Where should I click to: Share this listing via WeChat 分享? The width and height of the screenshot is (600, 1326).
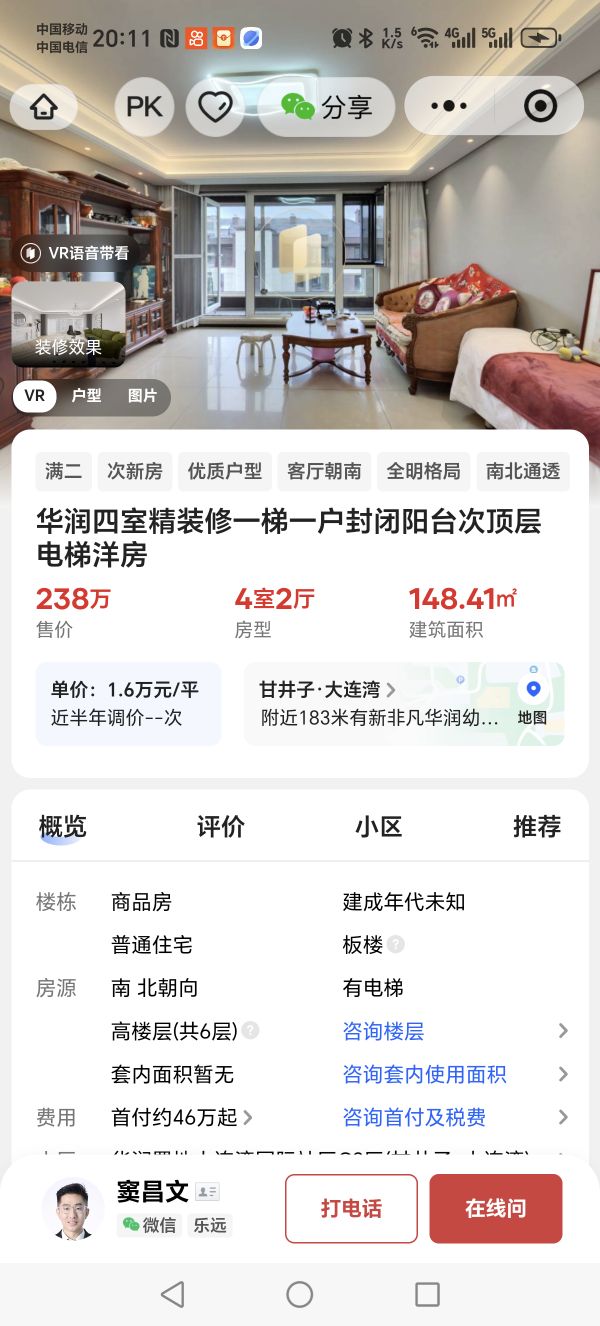[327, 107]
